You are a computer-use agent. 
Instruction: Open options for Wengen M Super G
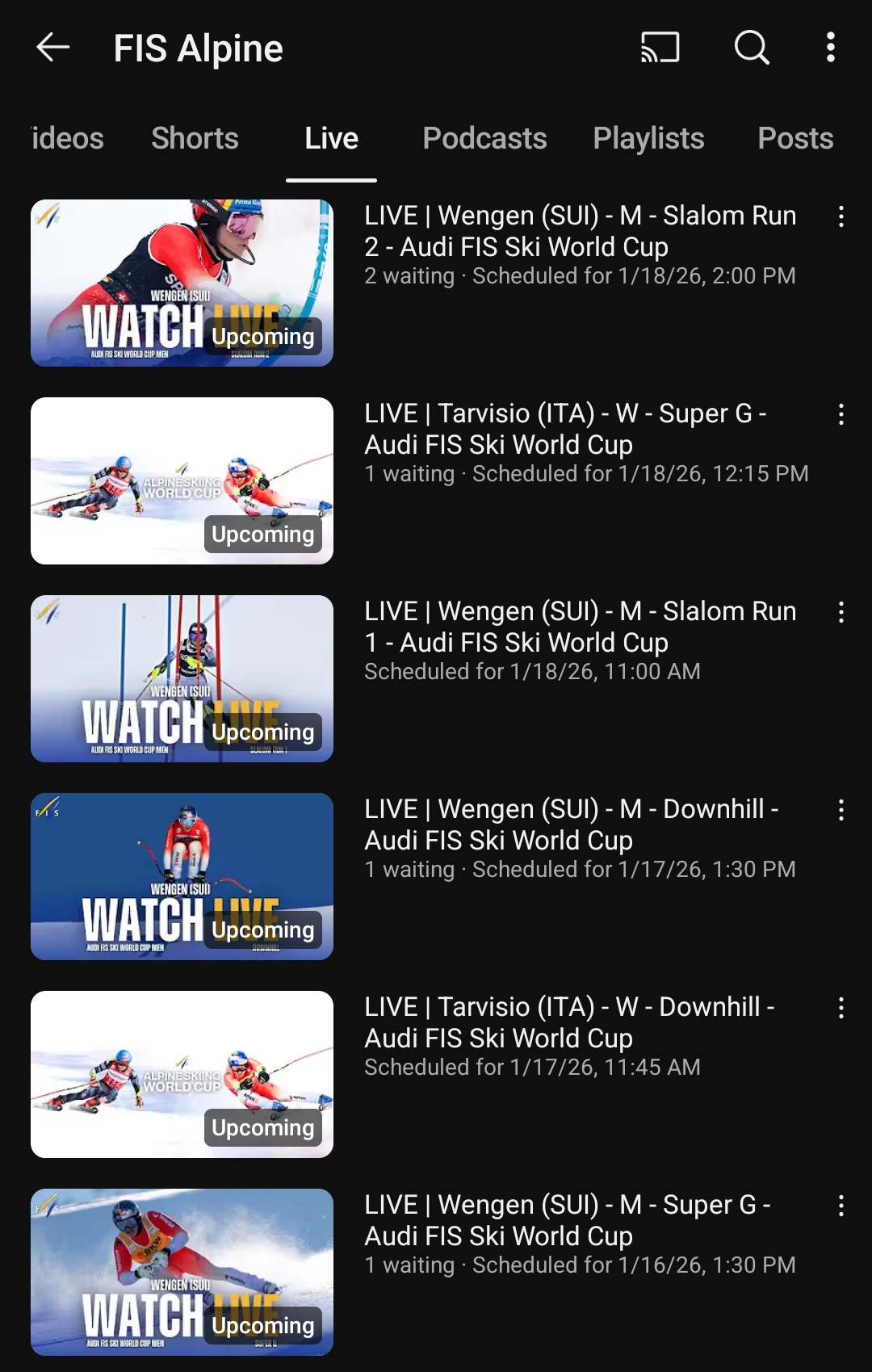click(x=841, y=1206)
